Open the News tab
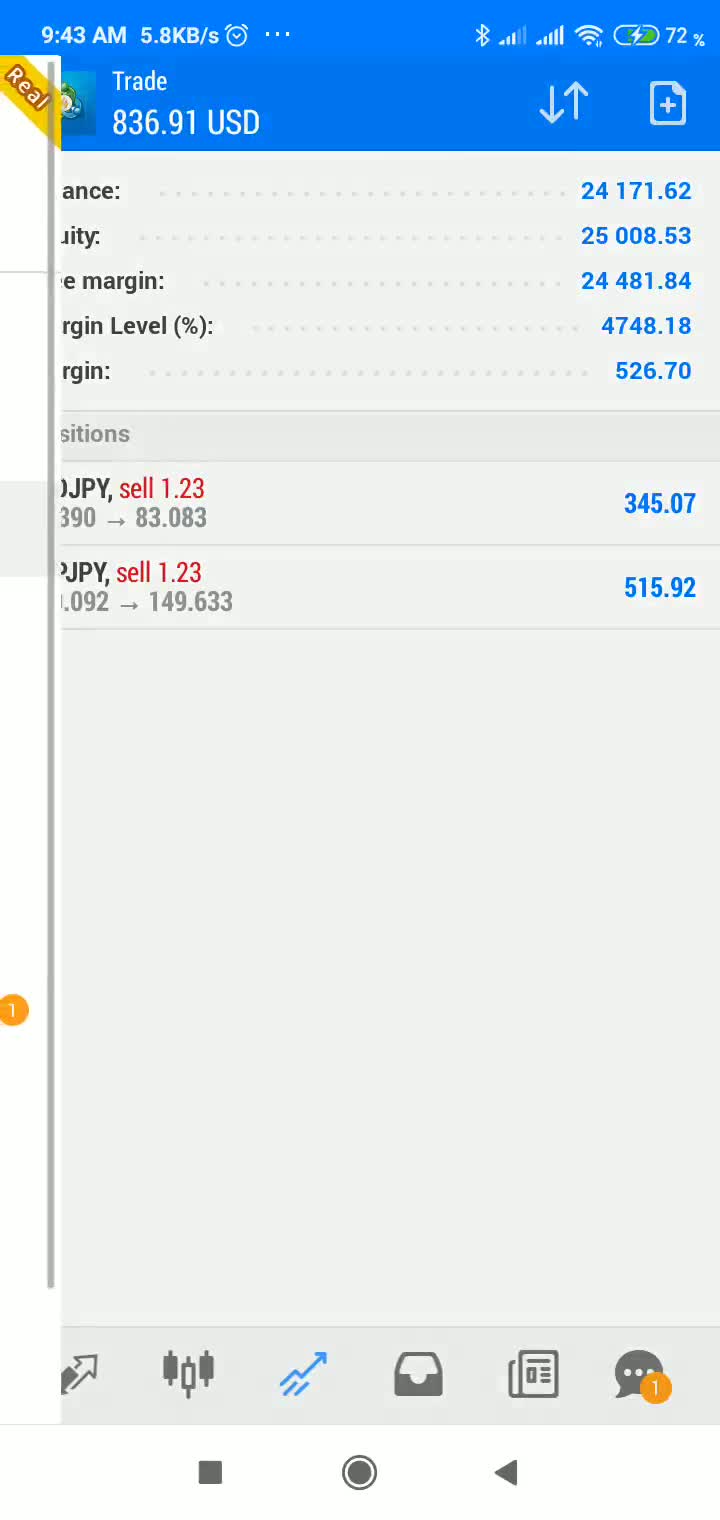 (533, 1373)
